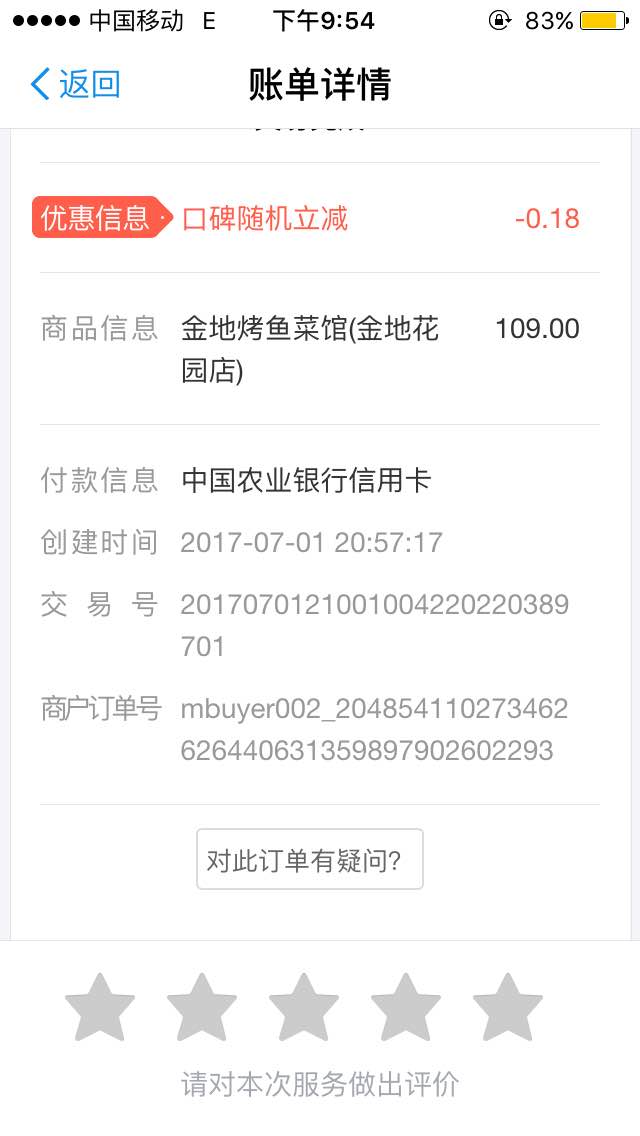Rate the service one star
The height and width of the screenshot is (1136, 640).
click(x=100, y=1006)
